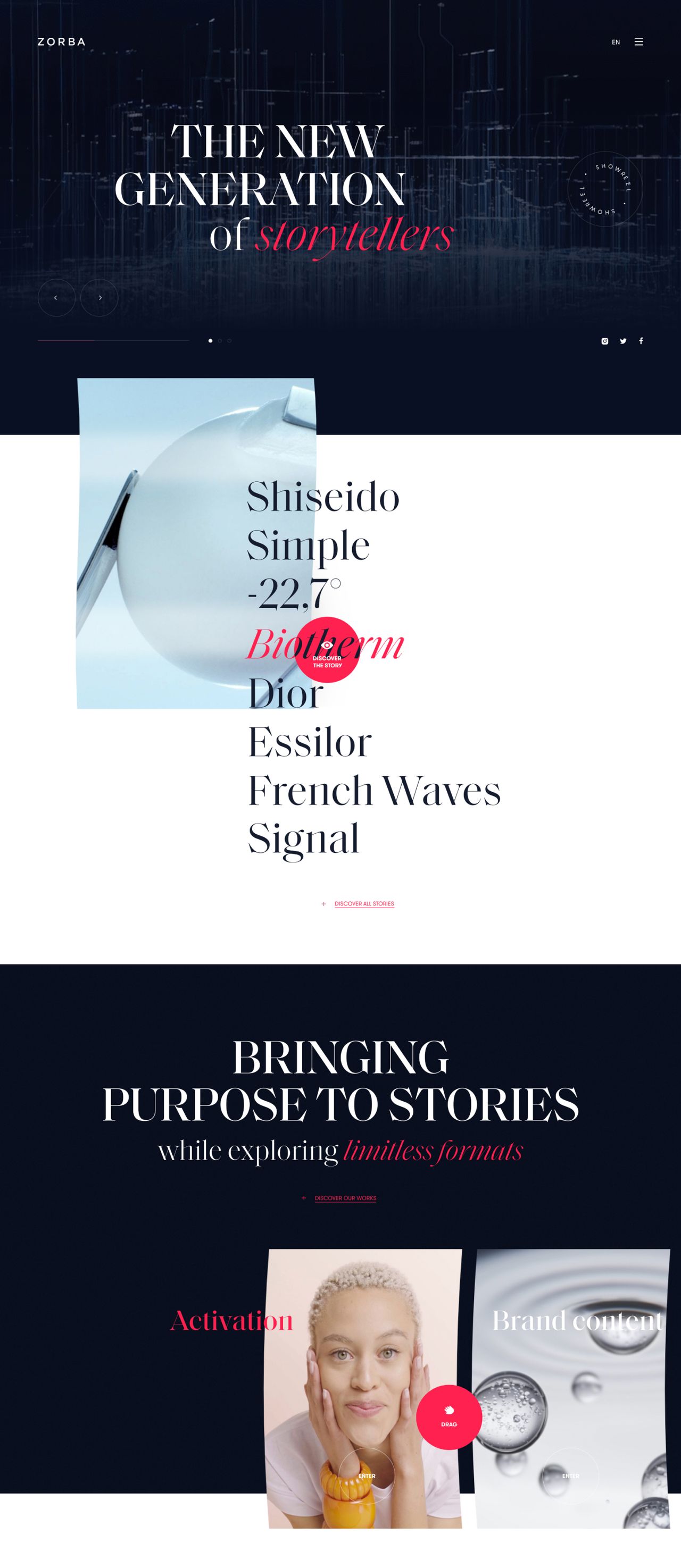
Task: Go to previous hero slide
Action: [56, 298]
